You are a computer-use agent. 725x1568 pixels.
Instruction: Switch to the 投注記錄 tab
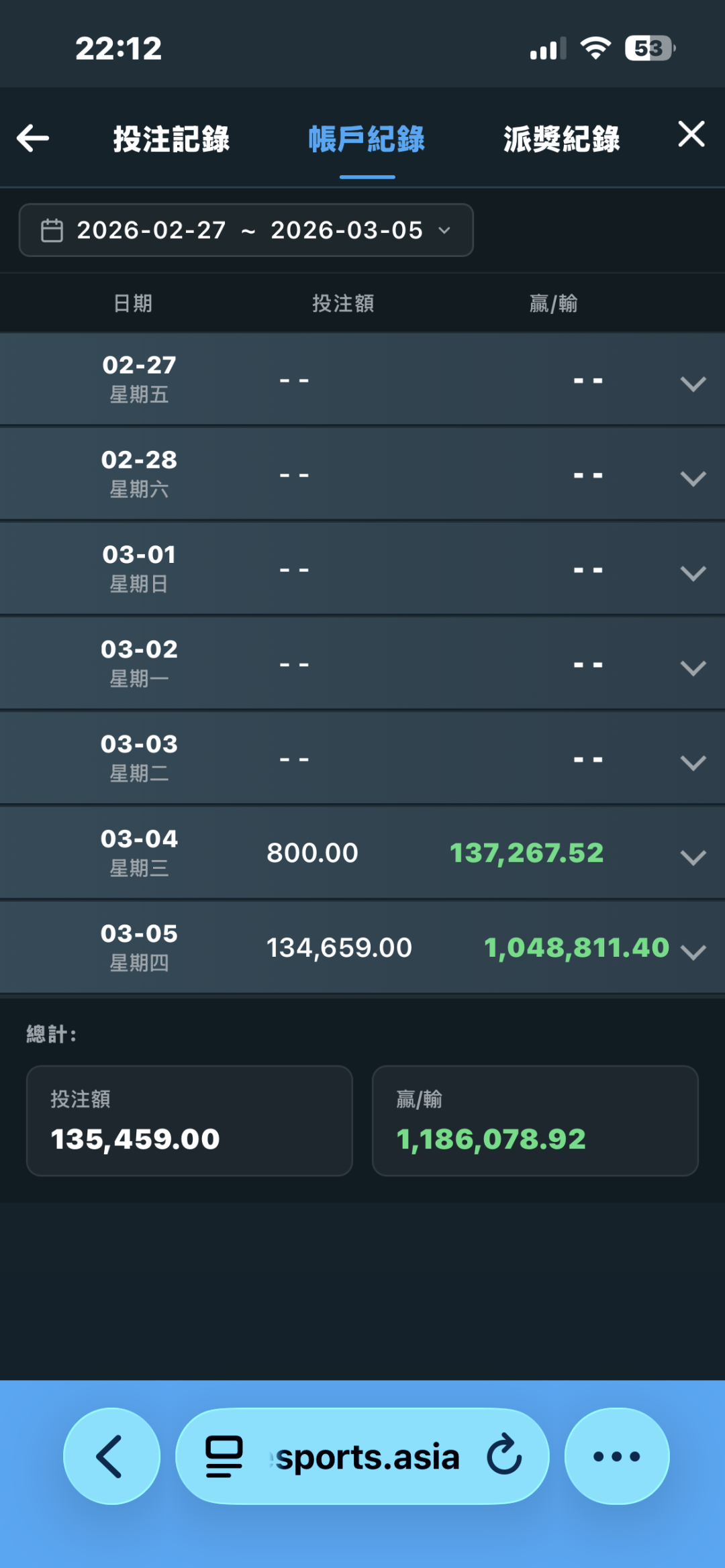click(171, 139)
